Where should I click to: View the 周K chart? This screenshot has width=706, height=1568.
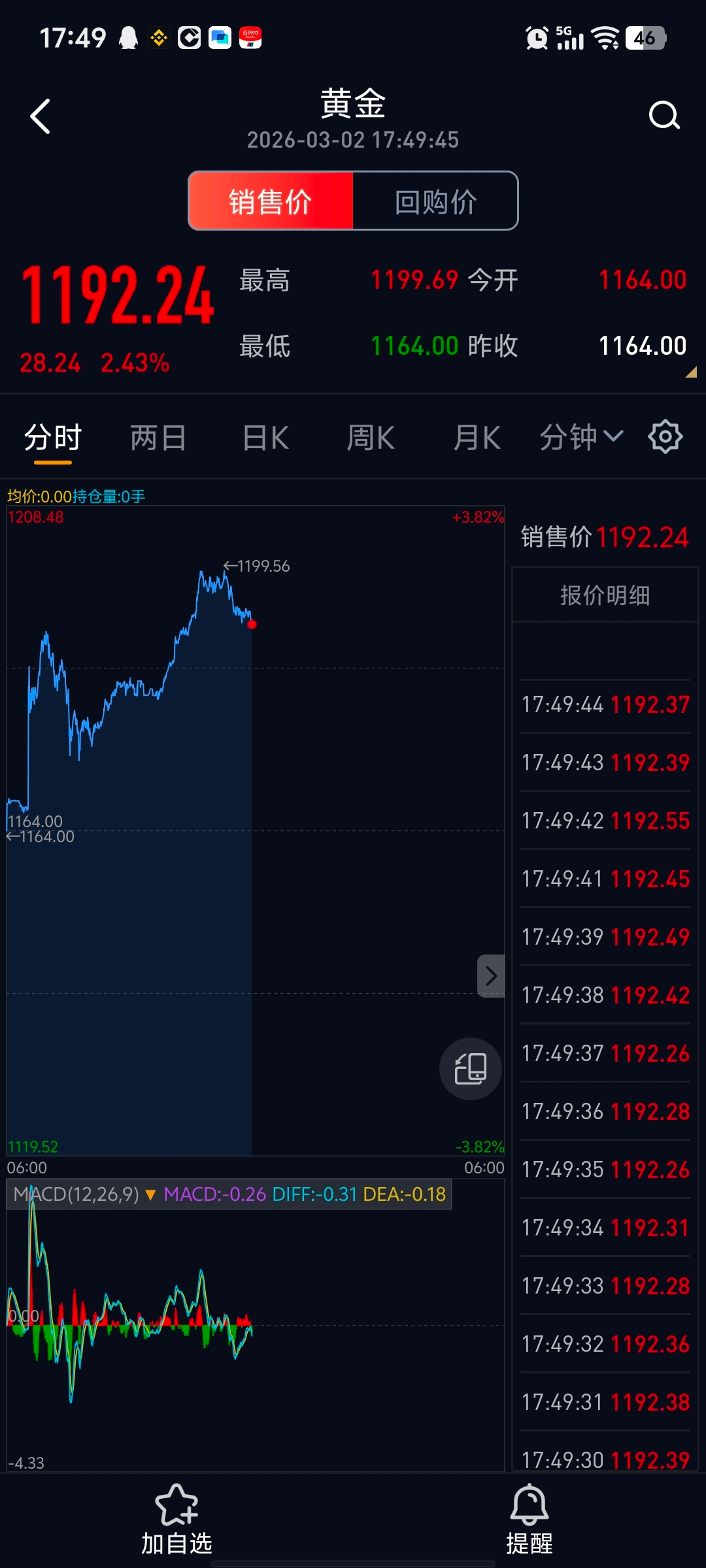coord(371,438)
